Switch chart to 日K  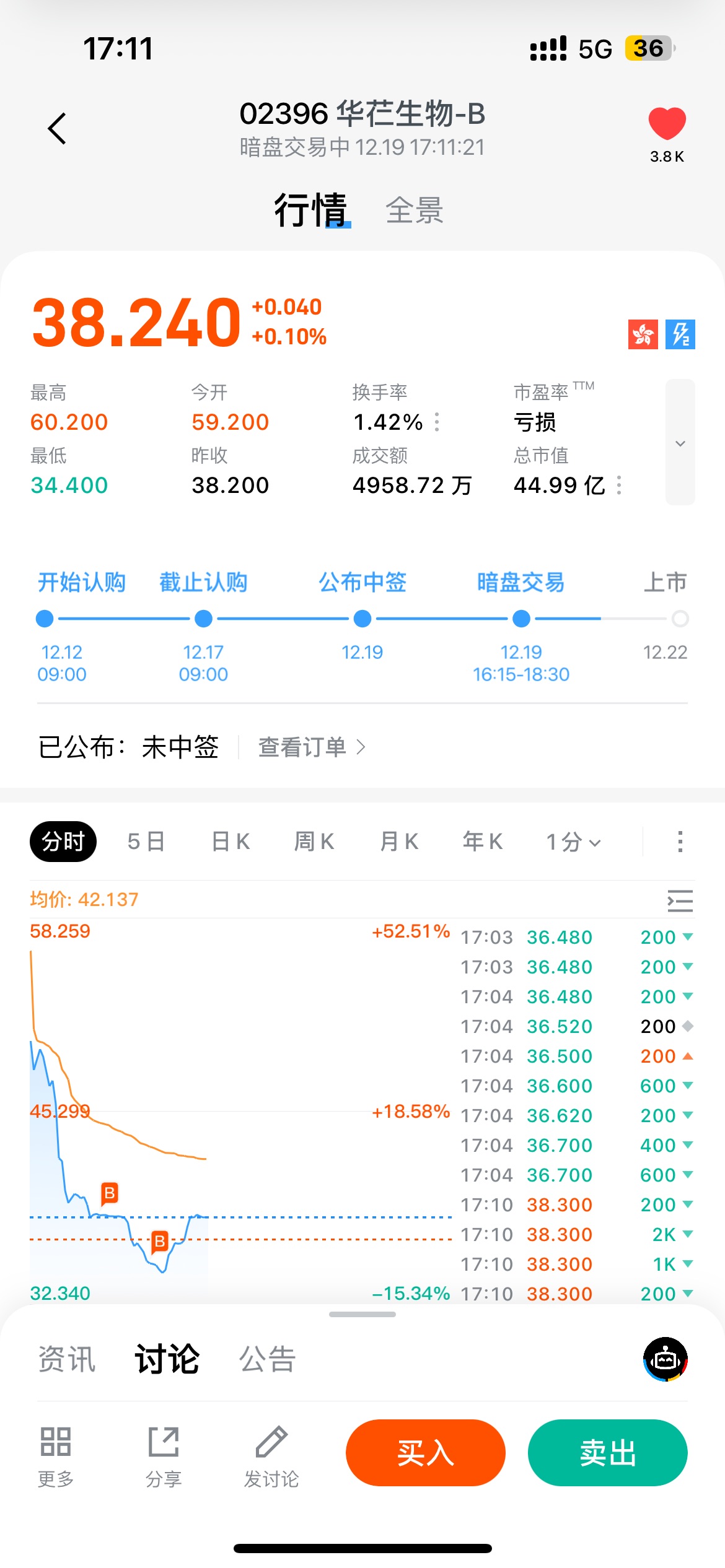pos(231,842)
